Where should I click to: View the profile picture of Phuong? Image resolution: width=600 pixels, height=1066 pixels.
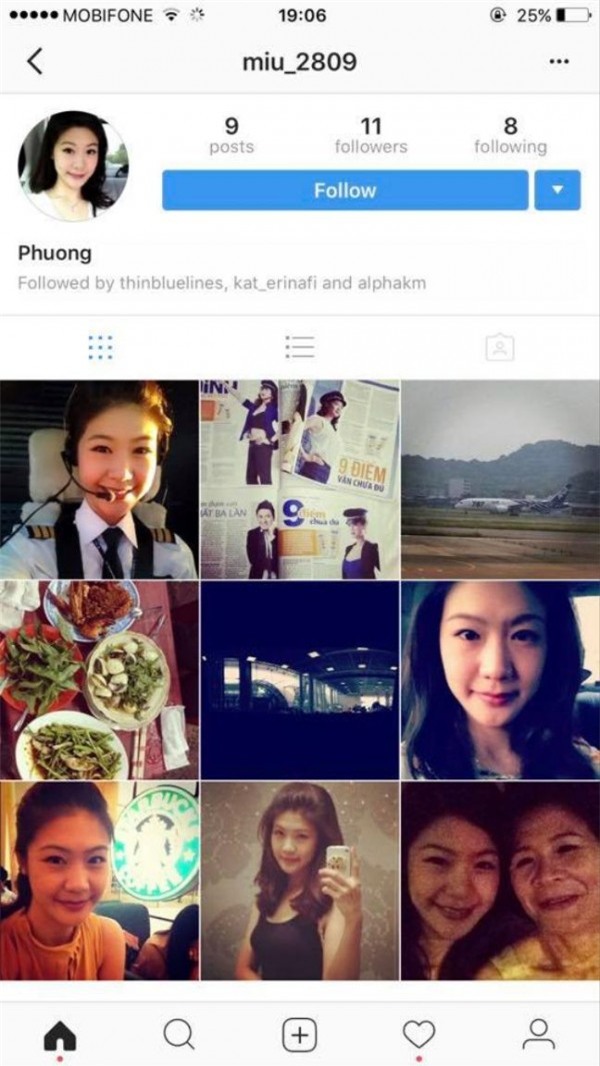(73, 165)
